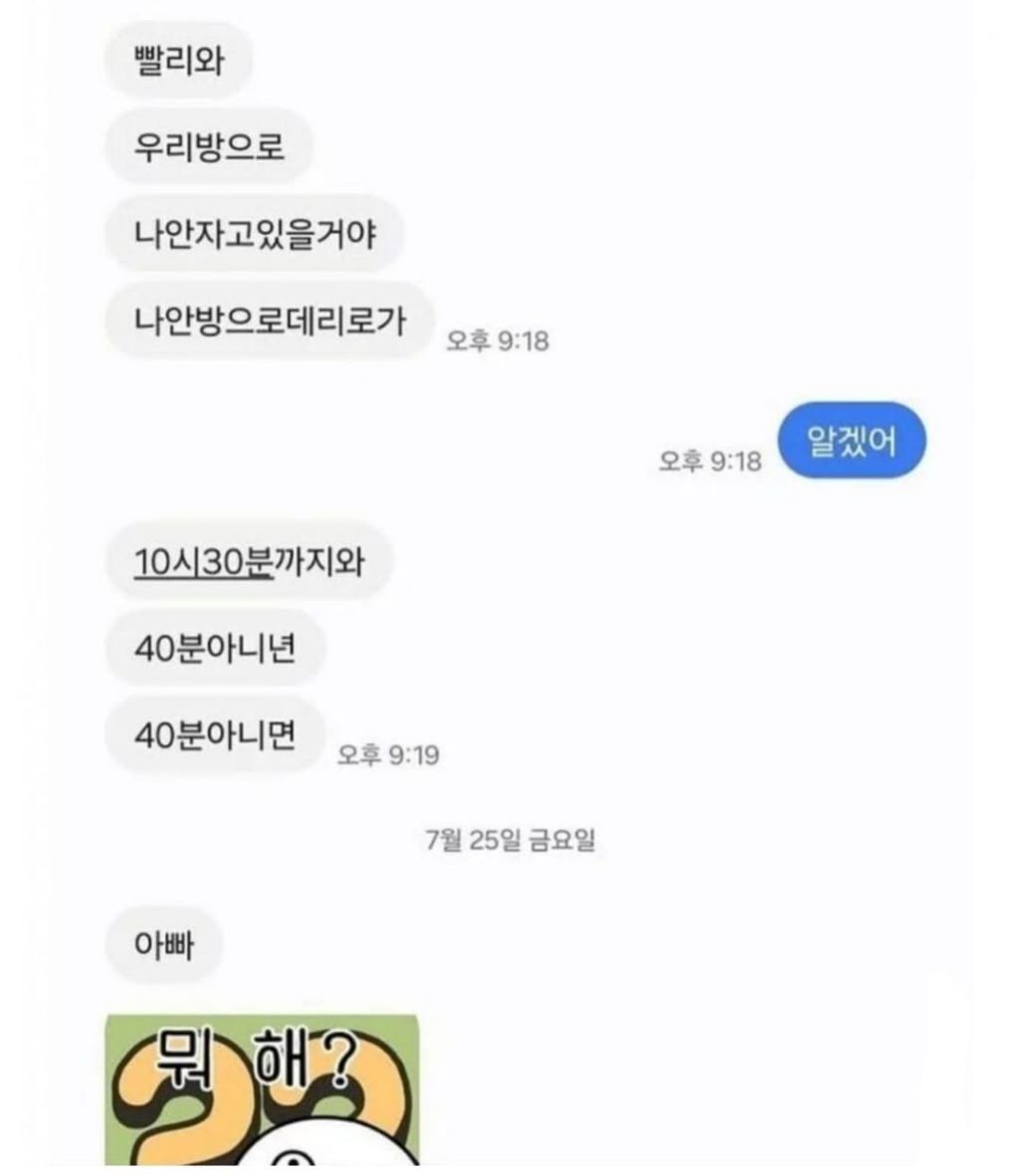The height and width of the screenshot is (1176, 1019).
Task: Click the "오후 9:18" timestamp beside the received messages
Action: [x=500, y=341]
